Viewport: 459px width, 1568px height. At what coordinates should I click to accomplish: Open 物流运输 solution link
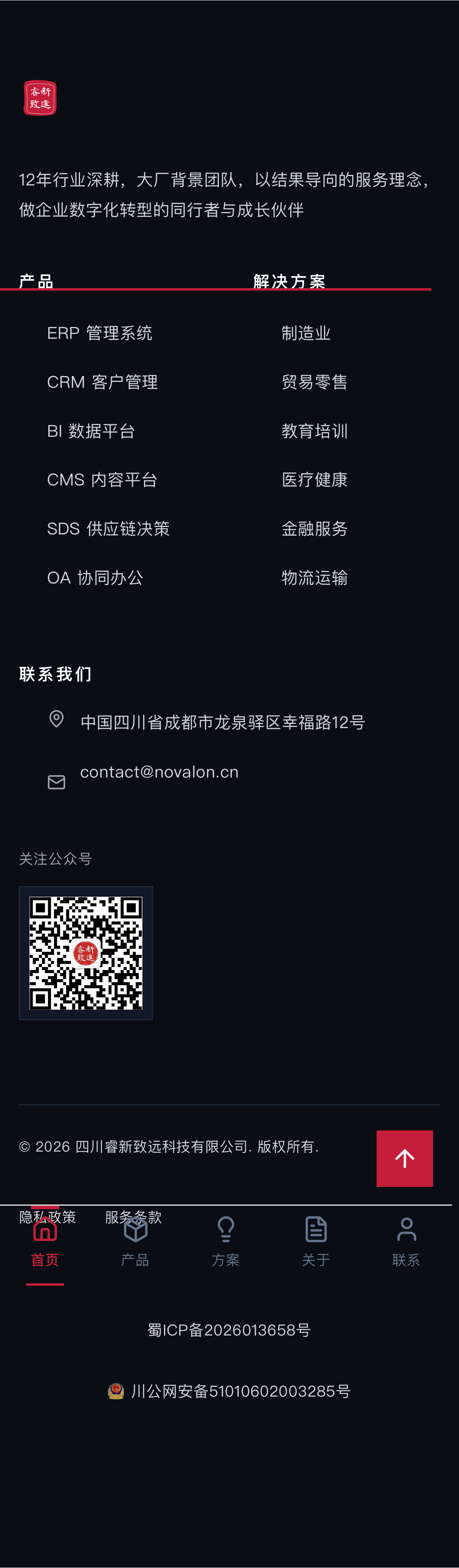[x=315, y=577]
